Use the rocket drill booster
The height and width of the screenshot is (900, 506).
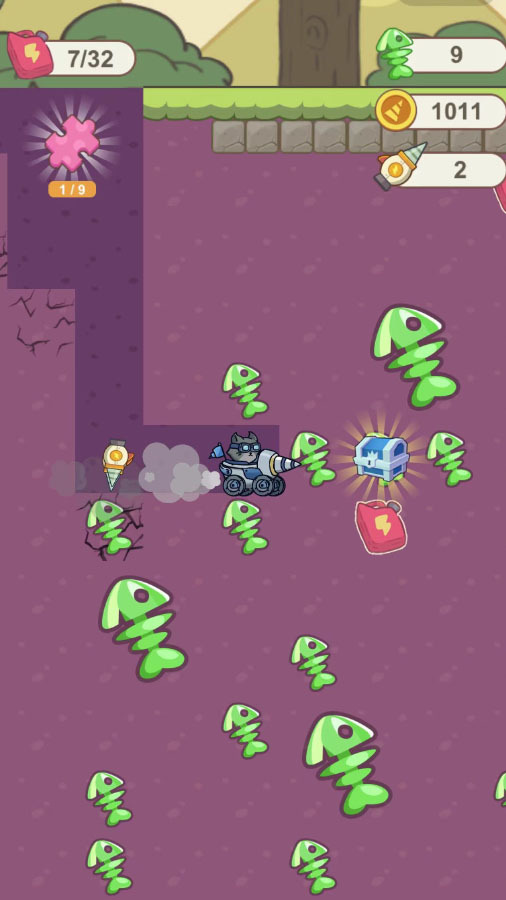[401, 165]
